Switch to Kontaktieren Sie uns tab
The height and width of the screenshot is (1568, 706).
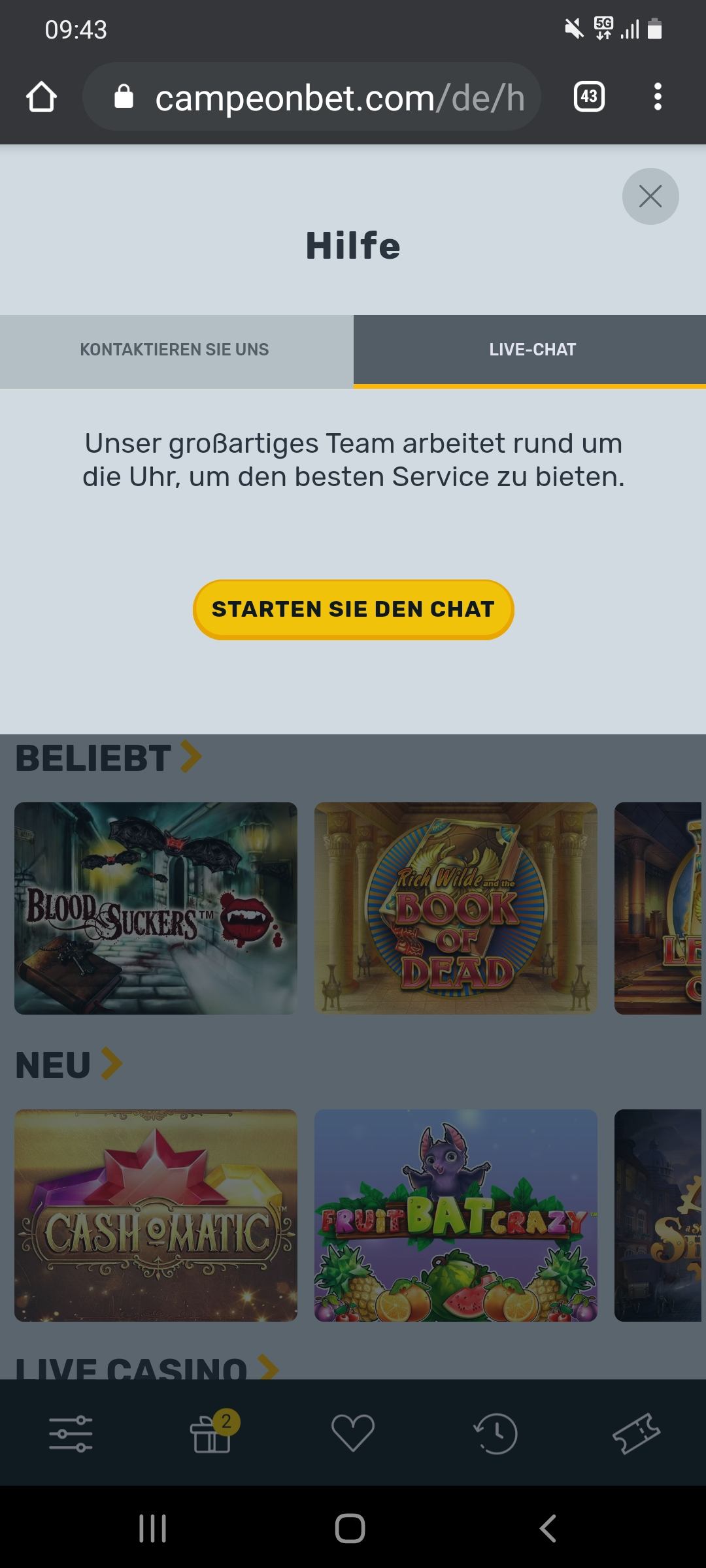[175, 350]
